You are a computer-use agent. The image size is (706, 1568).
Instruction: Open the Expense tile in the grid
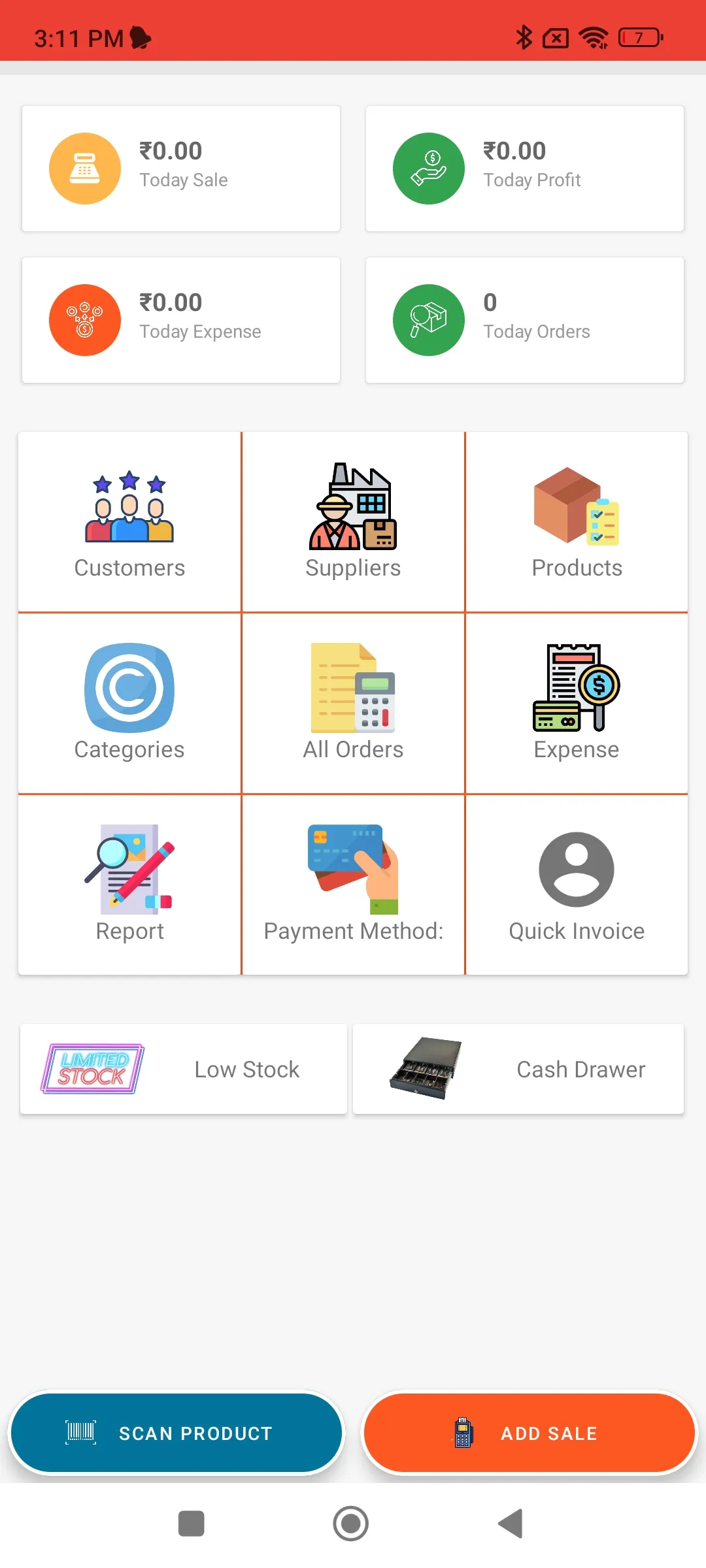pos(577,704)
